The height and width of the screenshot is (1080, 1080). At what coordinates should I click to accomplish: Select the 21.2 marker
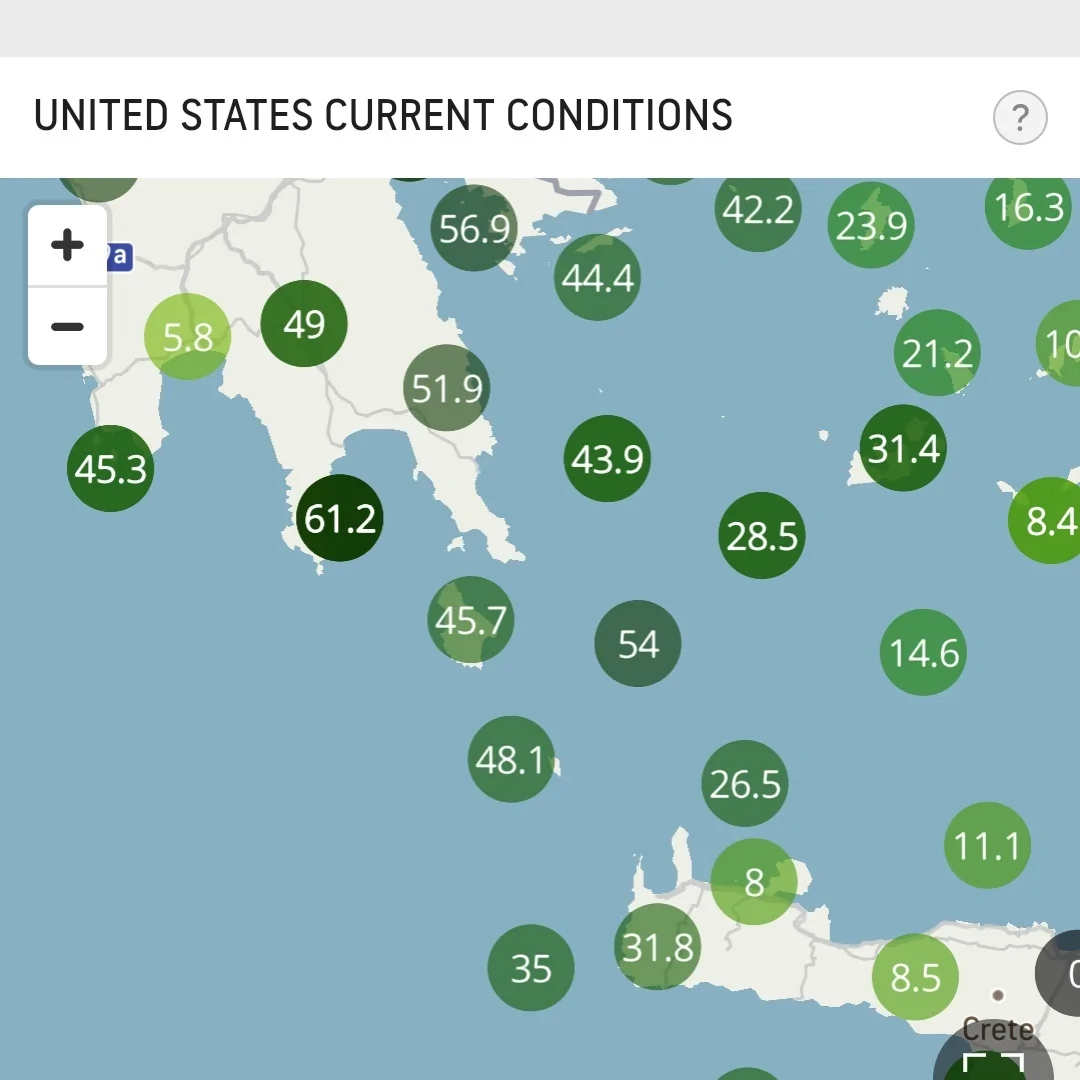937,353
